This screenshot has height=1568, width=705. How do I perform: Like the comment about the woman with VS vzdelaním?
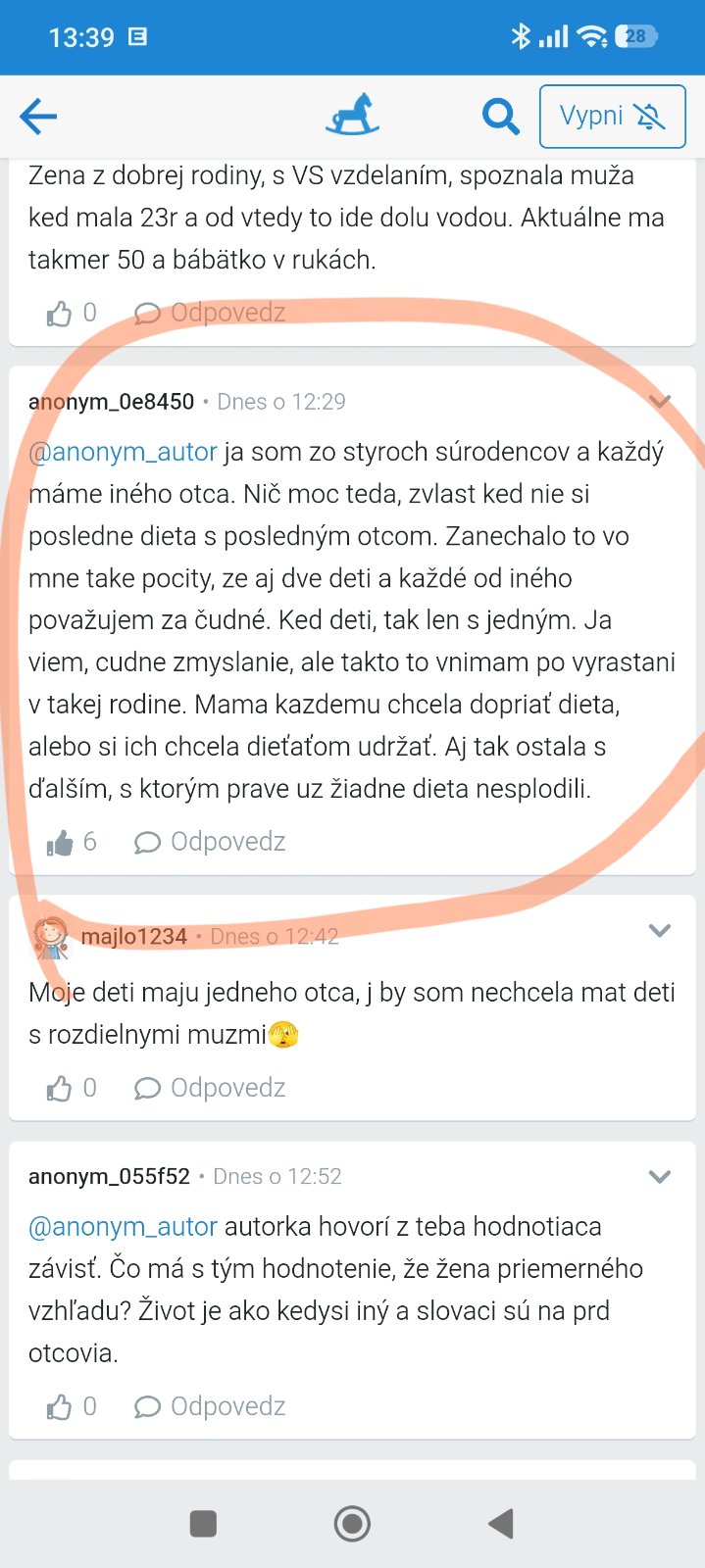point(61,314)
